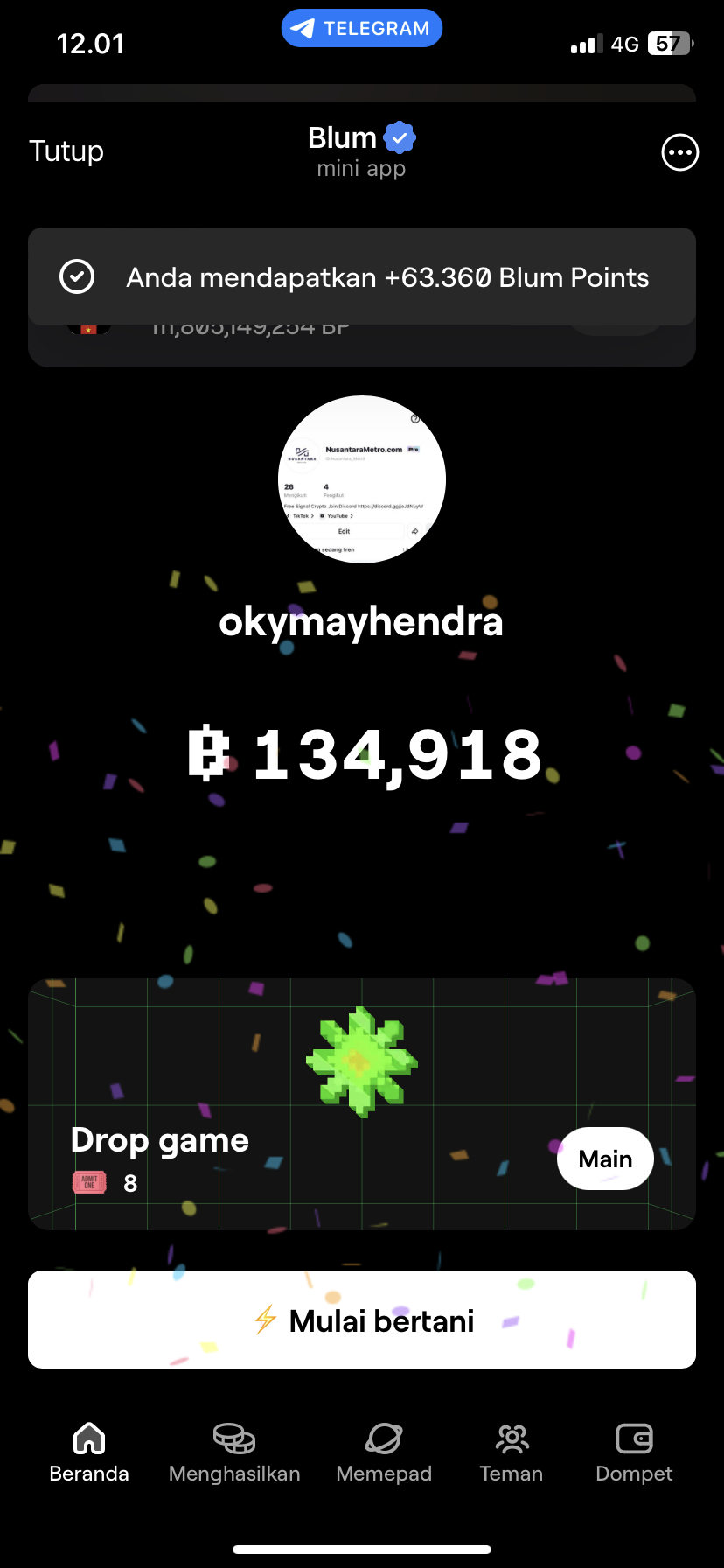Open the okymayhendra profile picture
This screenshot has height=1568, width=724.
click(362, 479)
